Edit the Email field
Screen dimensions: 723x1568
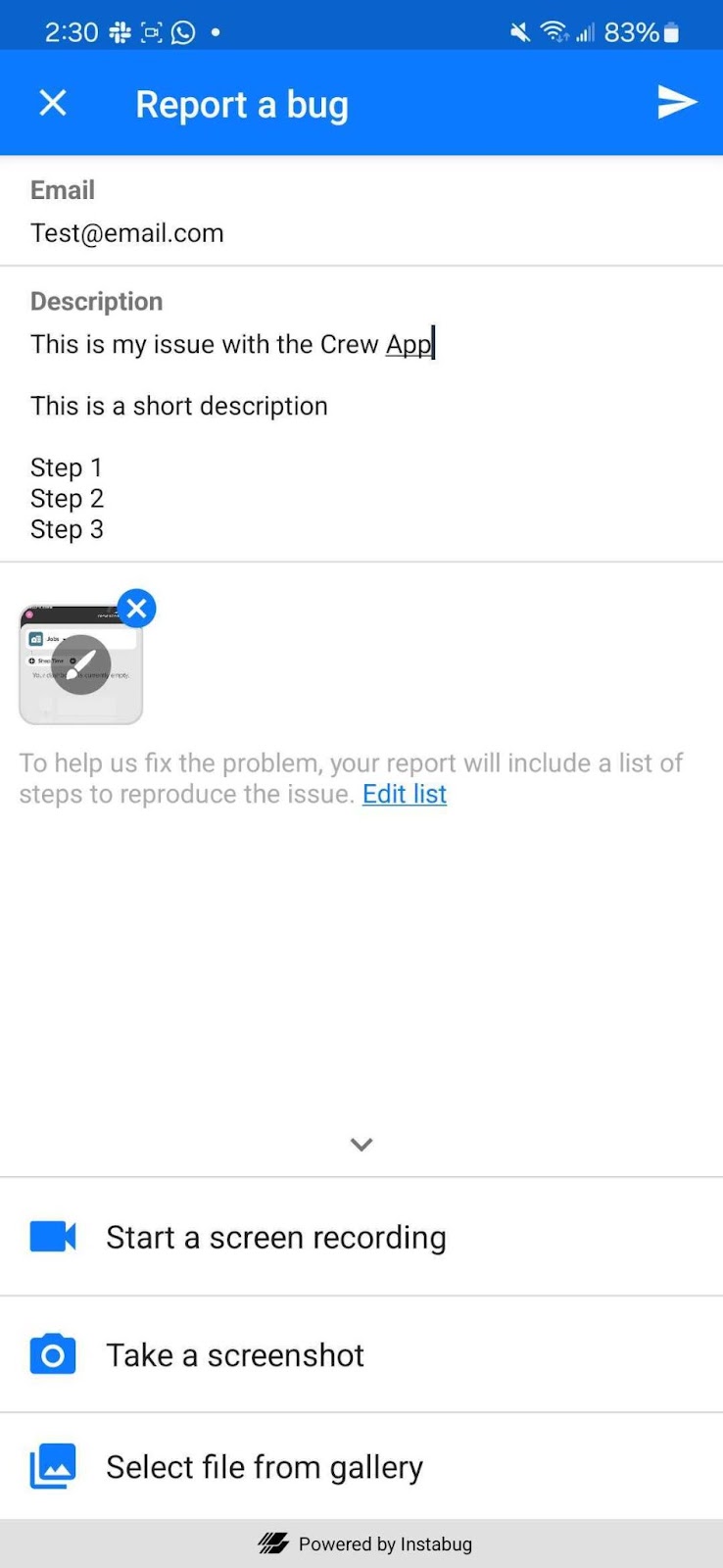coord(361,233)
